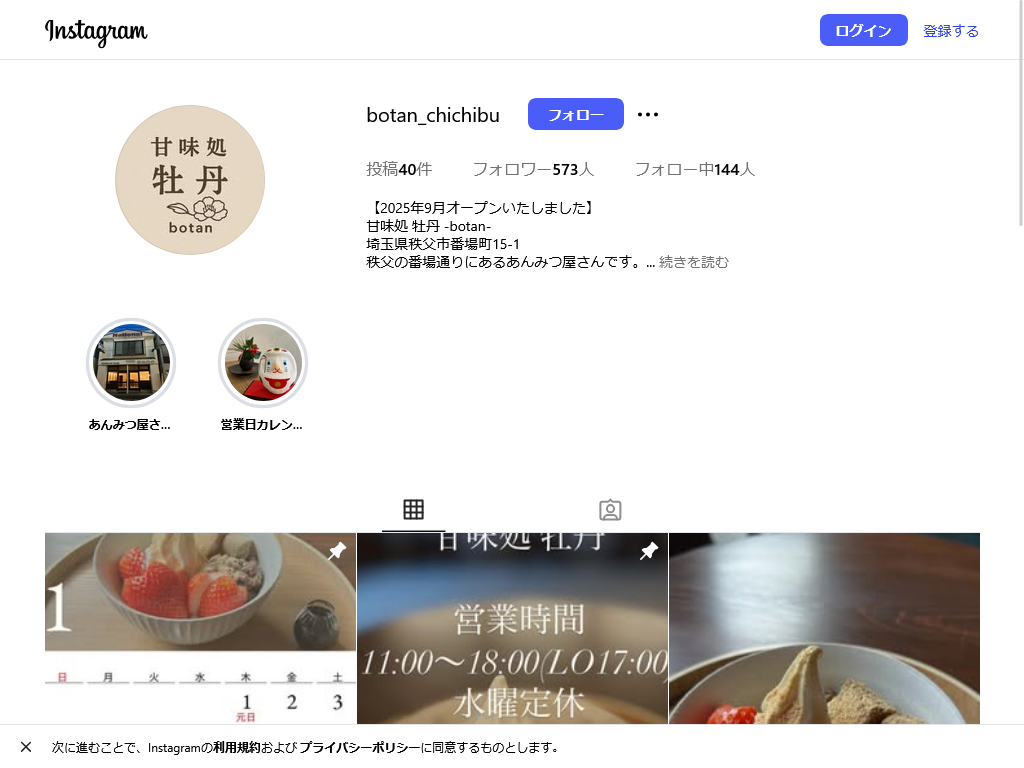Open the botan profile picture

(x=190, y=180)
